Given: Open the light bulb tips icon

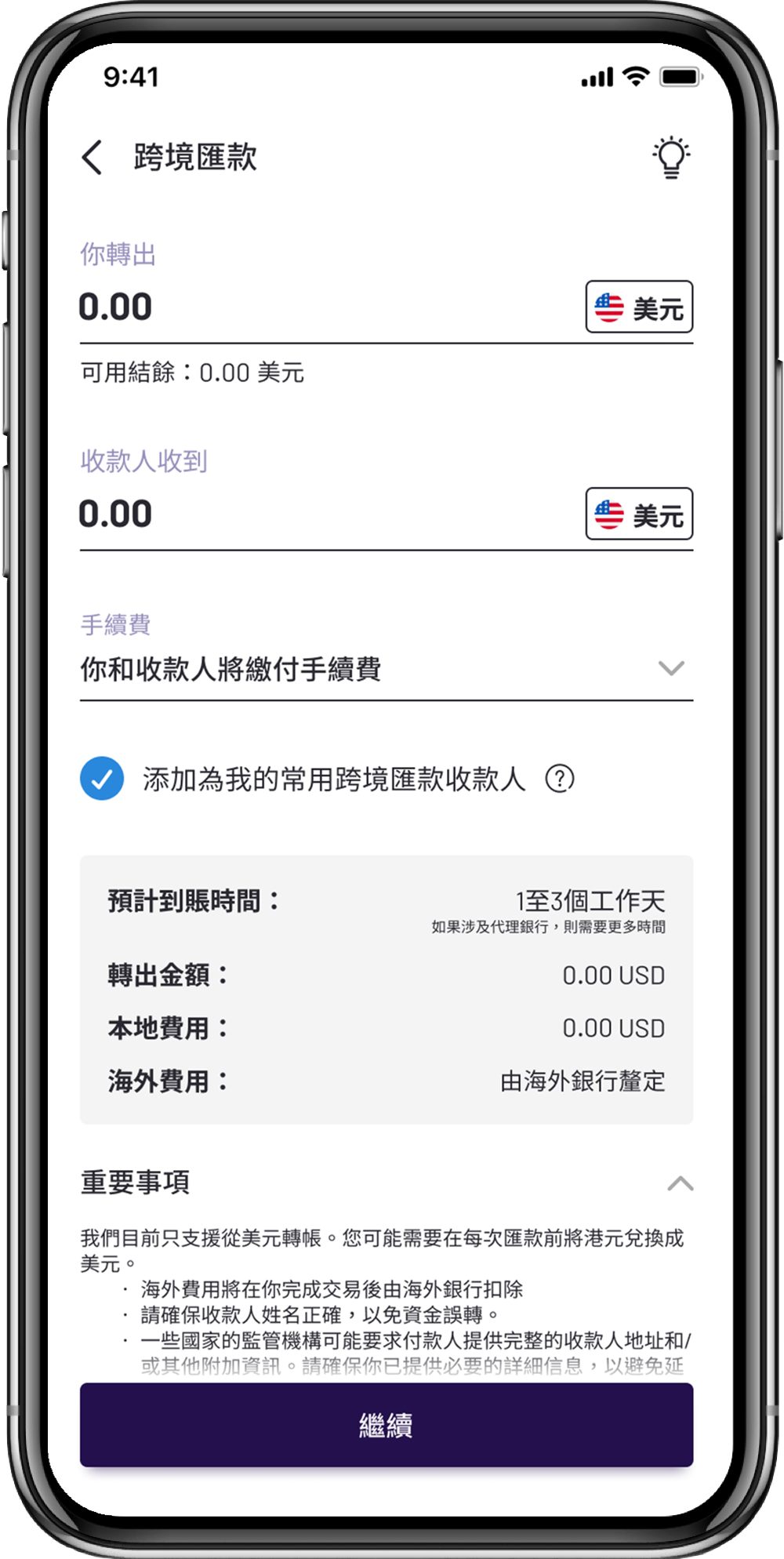Looking at the screenshot, I should click(671, 158).
